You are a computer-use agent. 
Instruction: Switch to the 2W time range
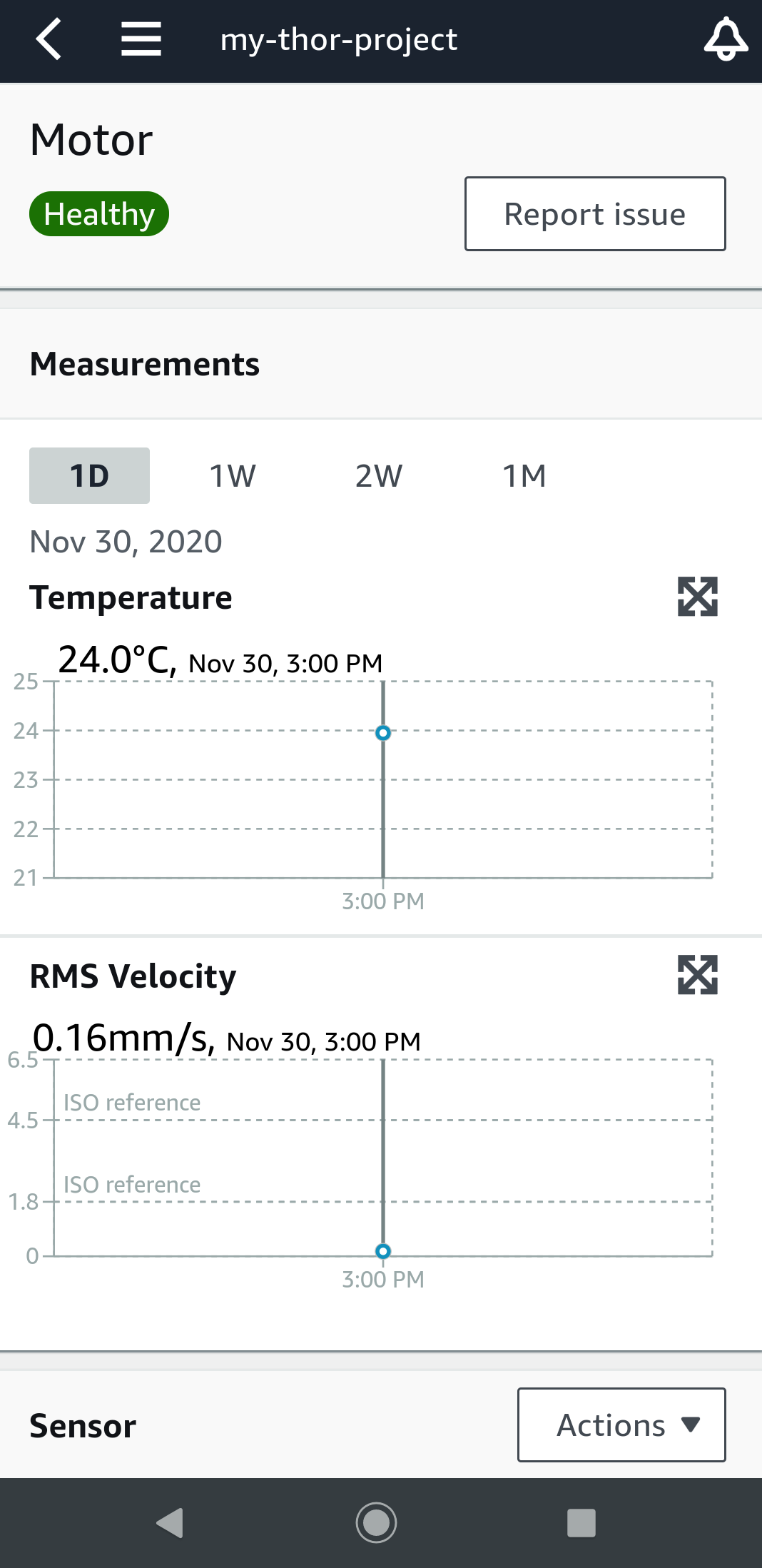379,476
